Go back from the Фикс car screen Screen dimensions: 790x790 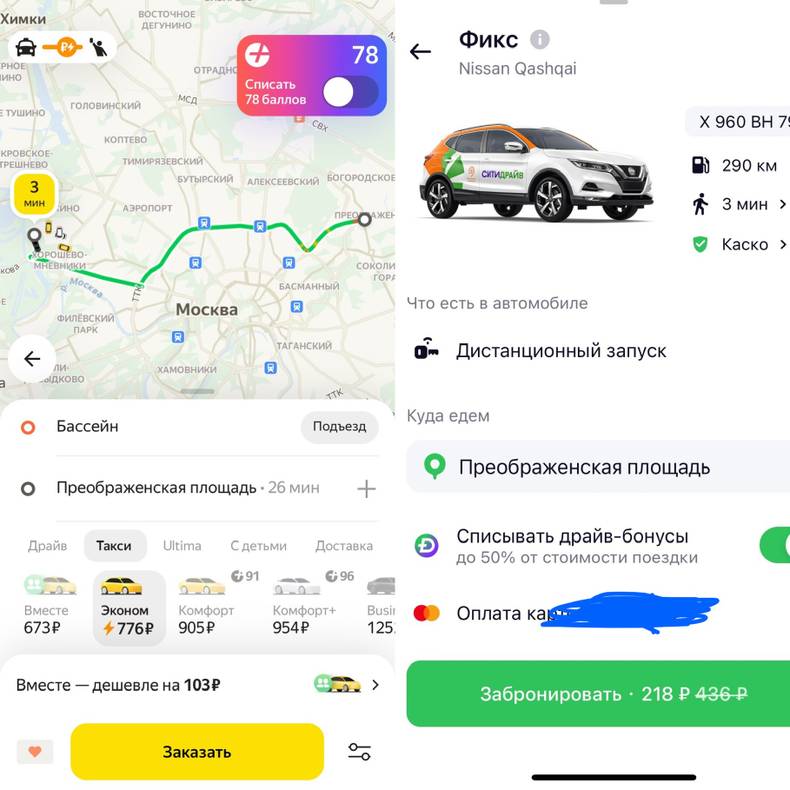pos(421,52)
